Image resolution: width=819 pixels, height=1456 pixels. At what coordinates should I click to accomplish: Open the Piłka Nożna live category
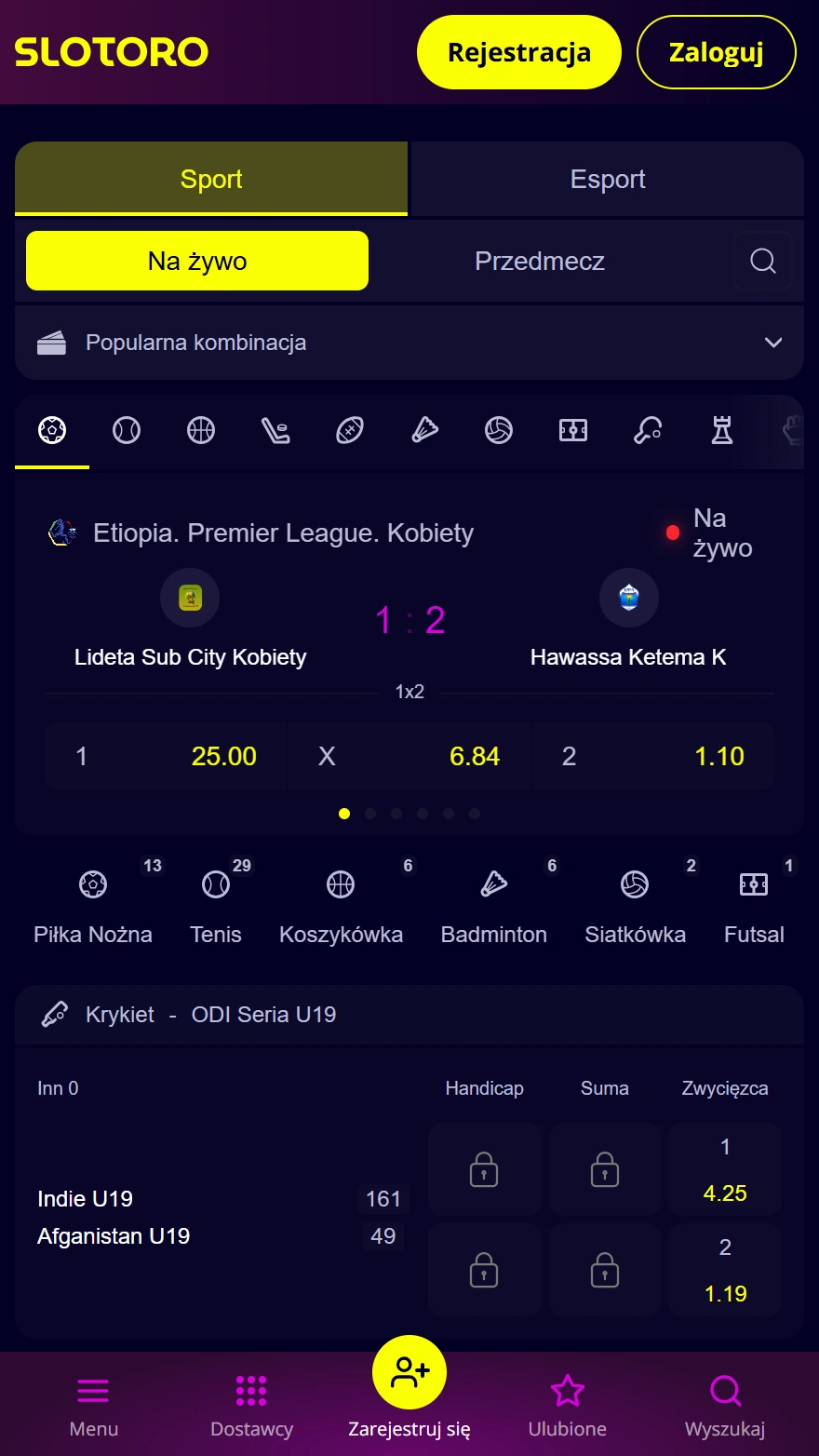(93, 905)
